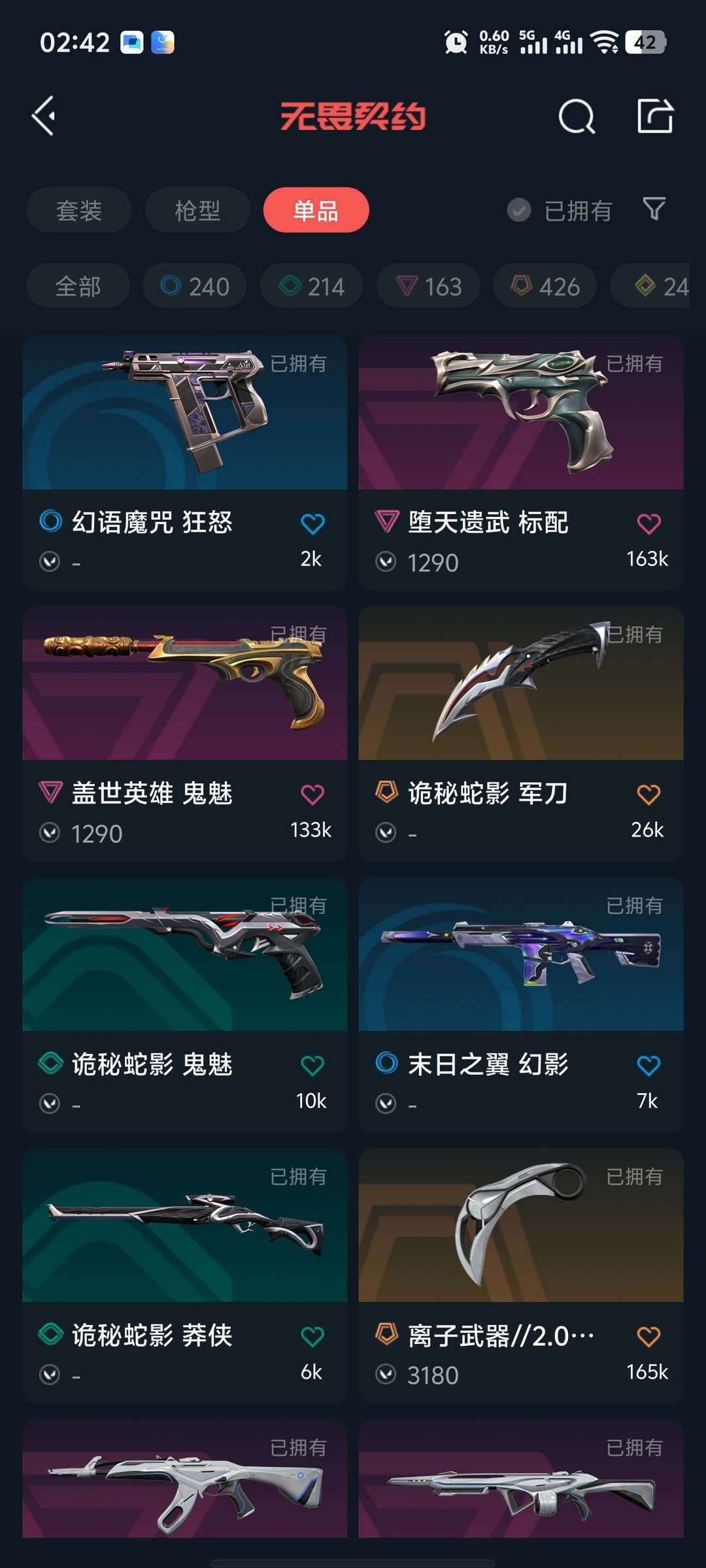Screen dimensions: 706x1568
Task: Favorite the 堕天遗武 标配 pistol
Action: point(648,523)
